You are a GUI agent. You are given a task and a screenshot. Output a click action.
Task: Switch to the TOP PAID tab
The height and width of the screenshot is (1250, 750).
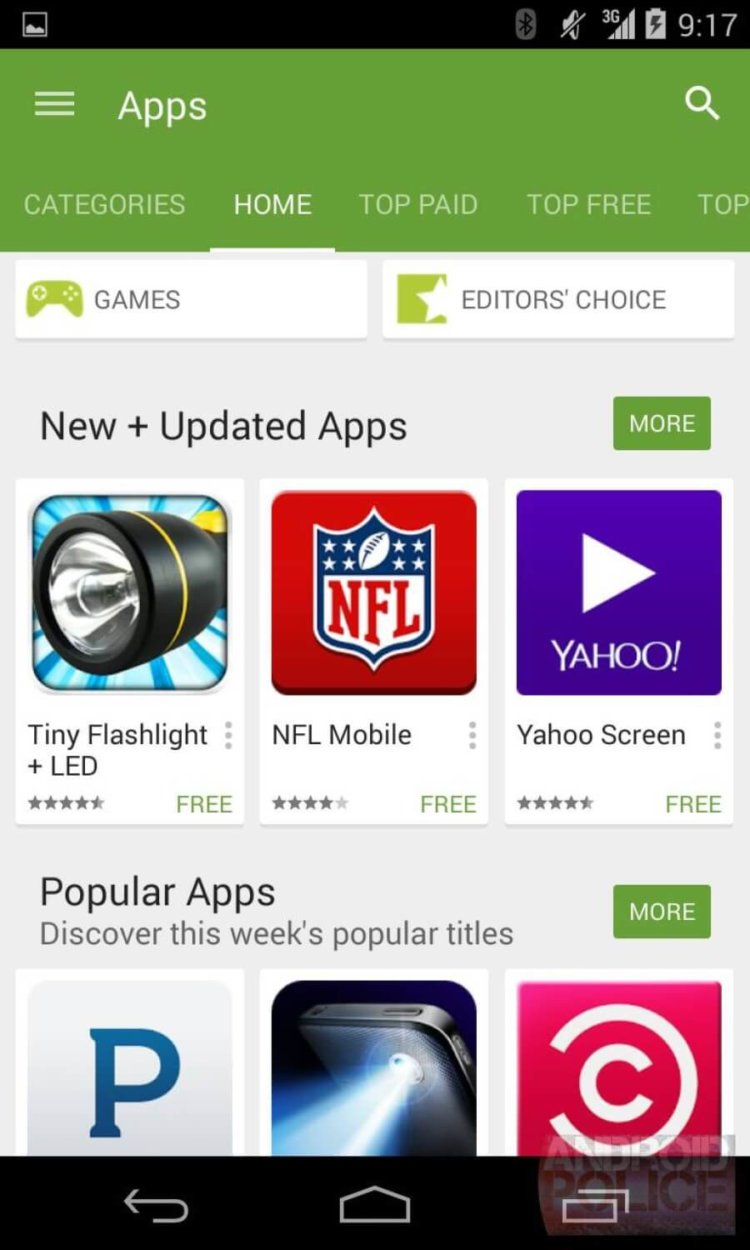tap(419, 204)
